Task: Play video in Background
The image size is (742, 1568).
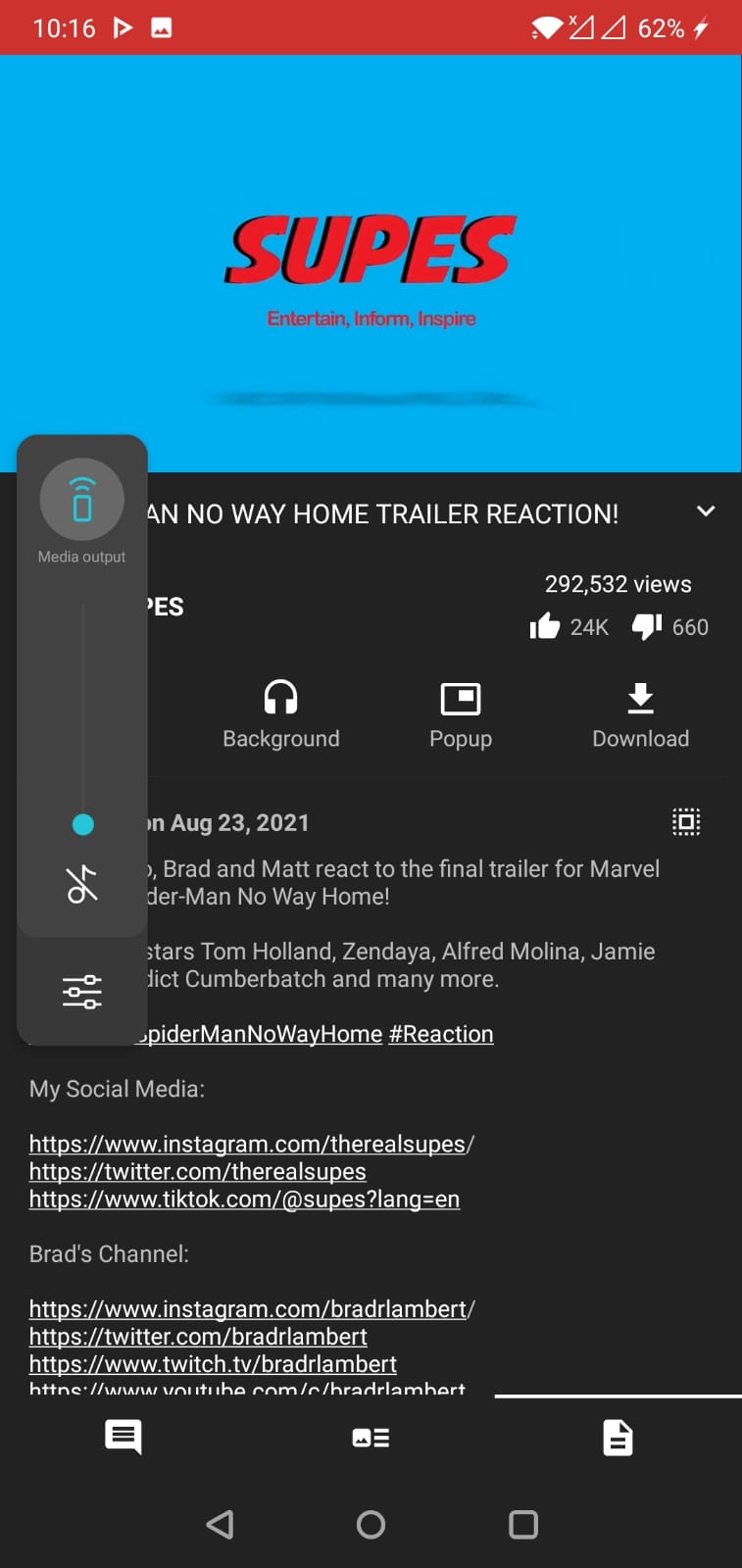Action: point(280,715)
